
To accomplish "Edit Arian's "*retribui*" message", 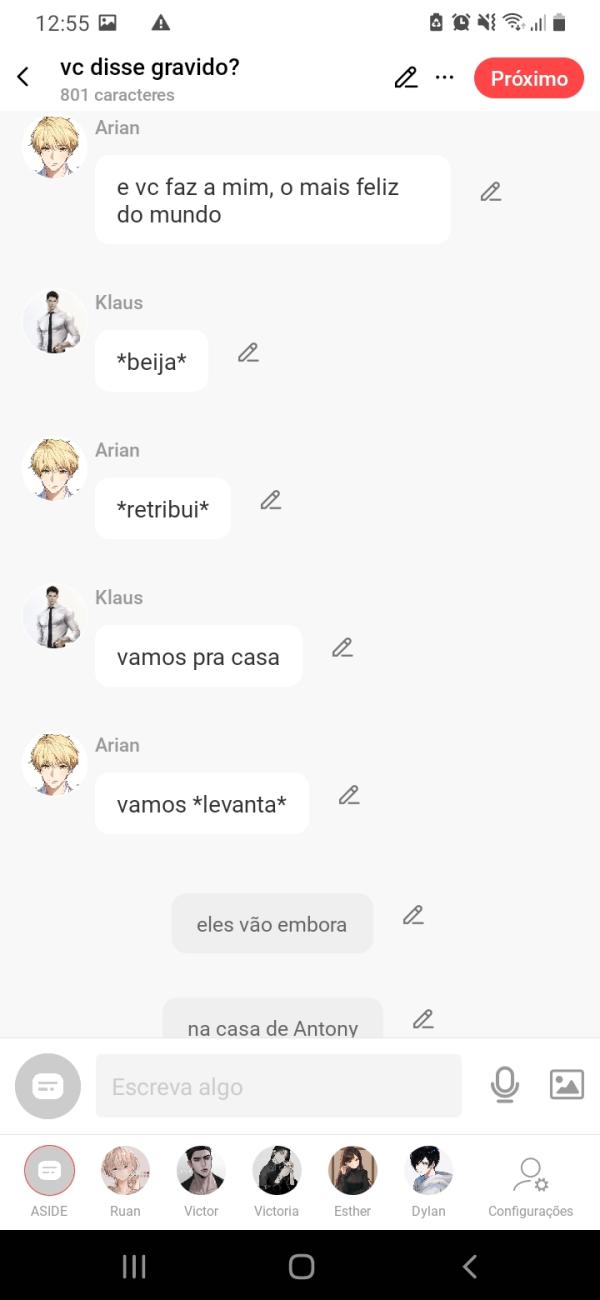I will pyautogui.click(x=271, y=500).
